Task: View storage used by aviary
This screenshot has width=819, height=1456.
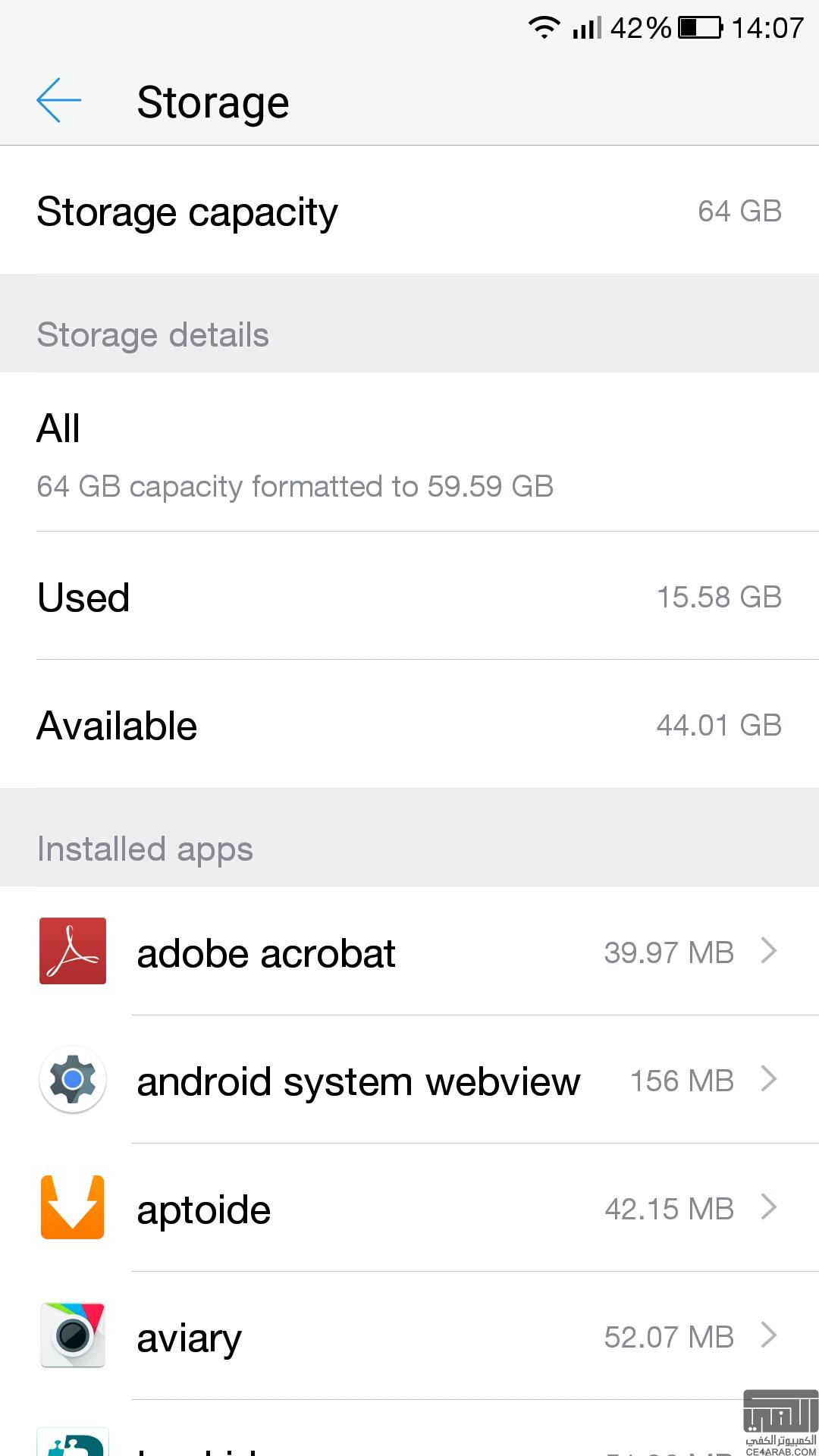Action: tap(409, 1336)
